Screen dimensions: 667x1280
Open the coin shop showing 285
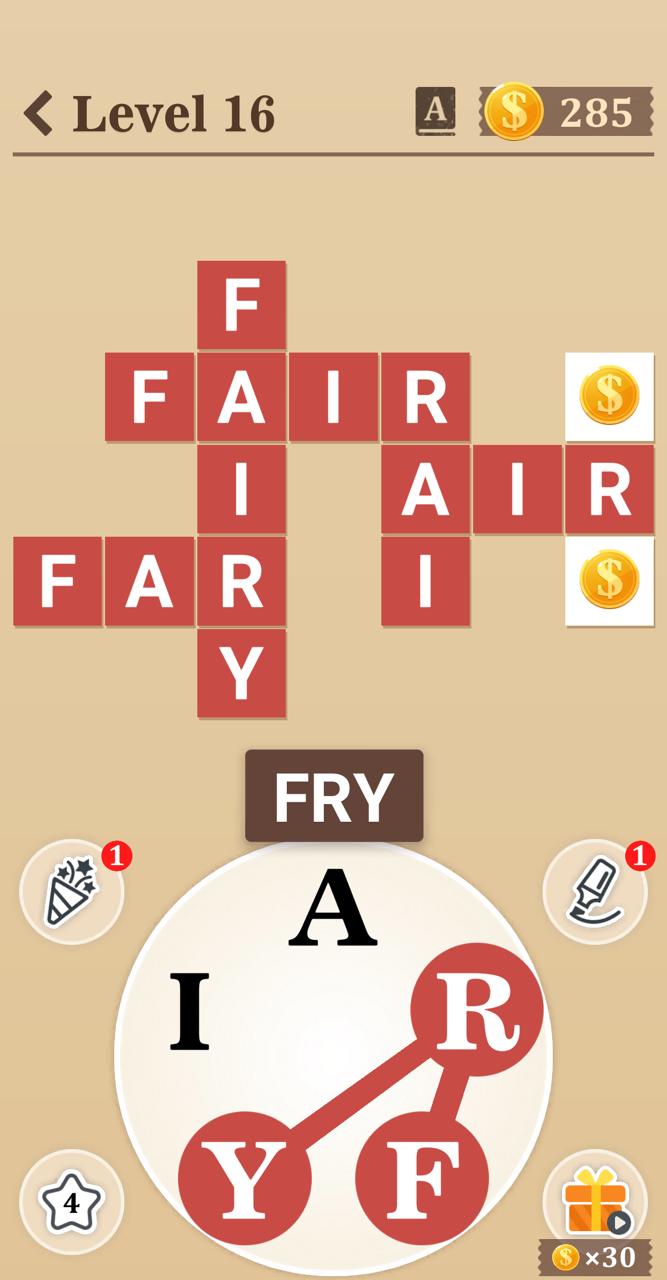566,112
